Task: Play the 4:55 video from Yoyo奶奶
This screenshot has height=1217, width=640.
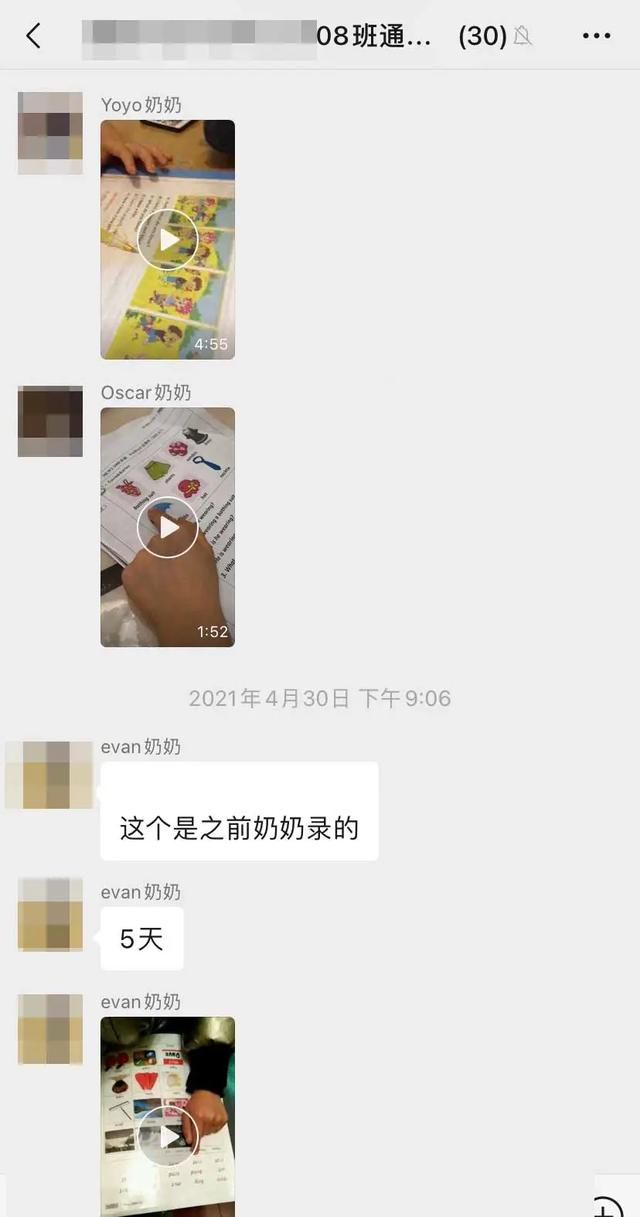Action: (167, 239)
